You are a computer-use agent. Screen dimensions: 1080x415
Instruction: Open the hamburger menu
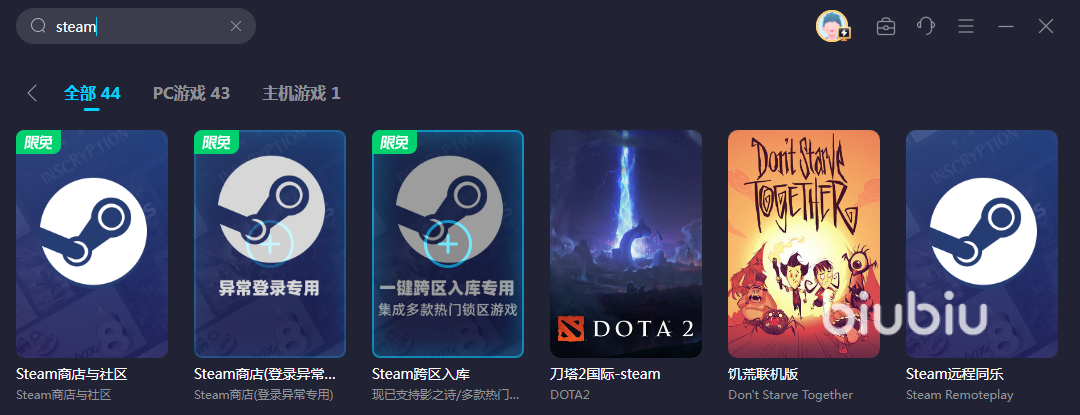pos(966,27)
